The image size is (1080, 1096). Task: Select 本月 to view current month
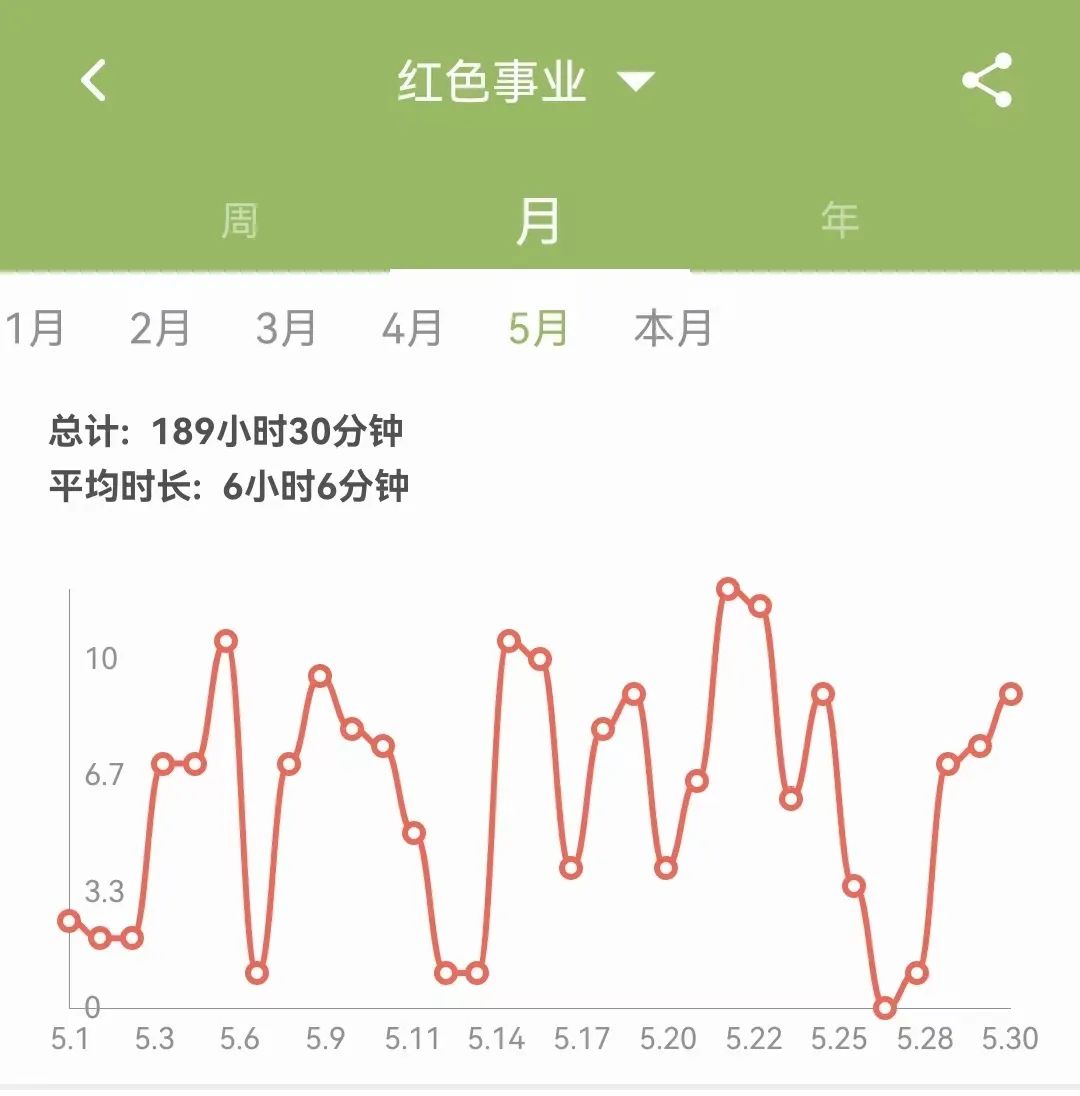[x=672, y=328]
